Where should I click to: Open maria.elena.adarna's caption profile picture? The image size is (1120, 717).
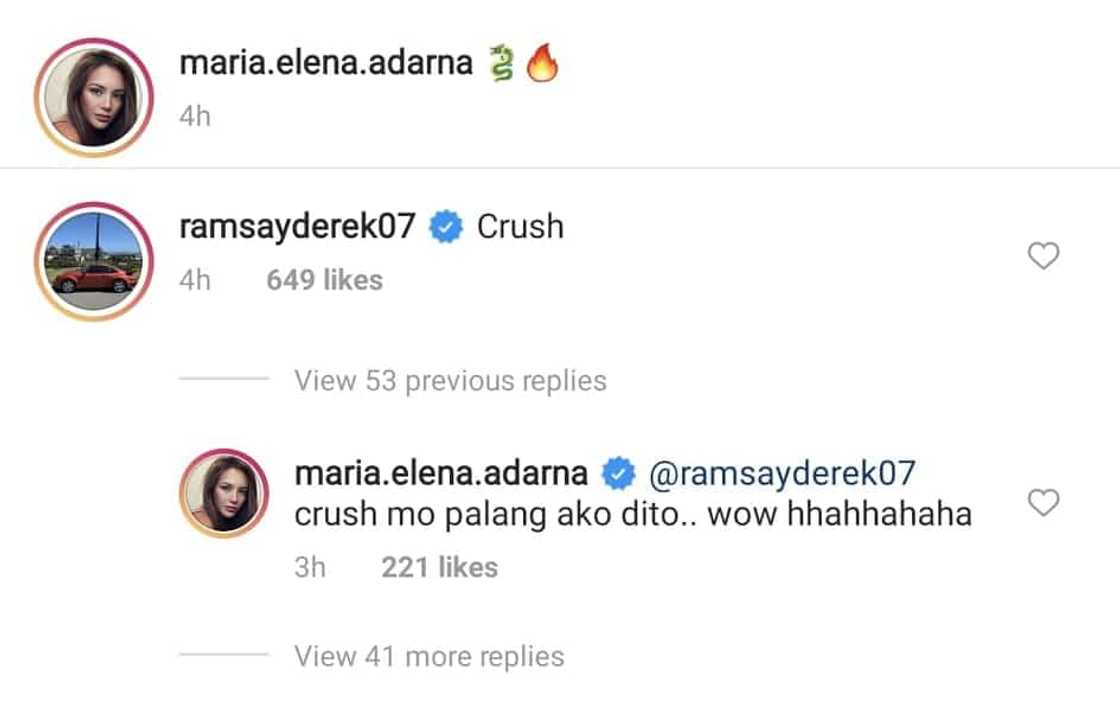click(x=93, y=98)
